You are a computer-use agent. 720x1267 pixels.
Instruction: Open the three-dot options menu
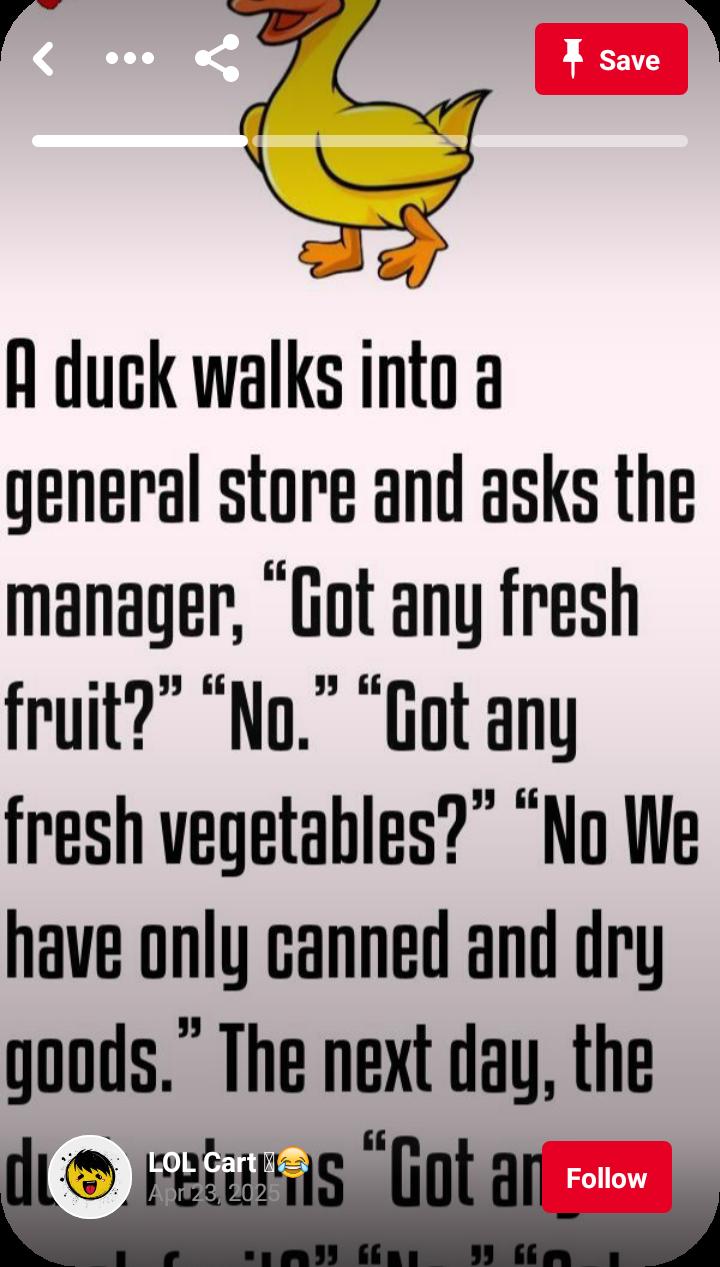pyautogui.click(x=130, y=58)
